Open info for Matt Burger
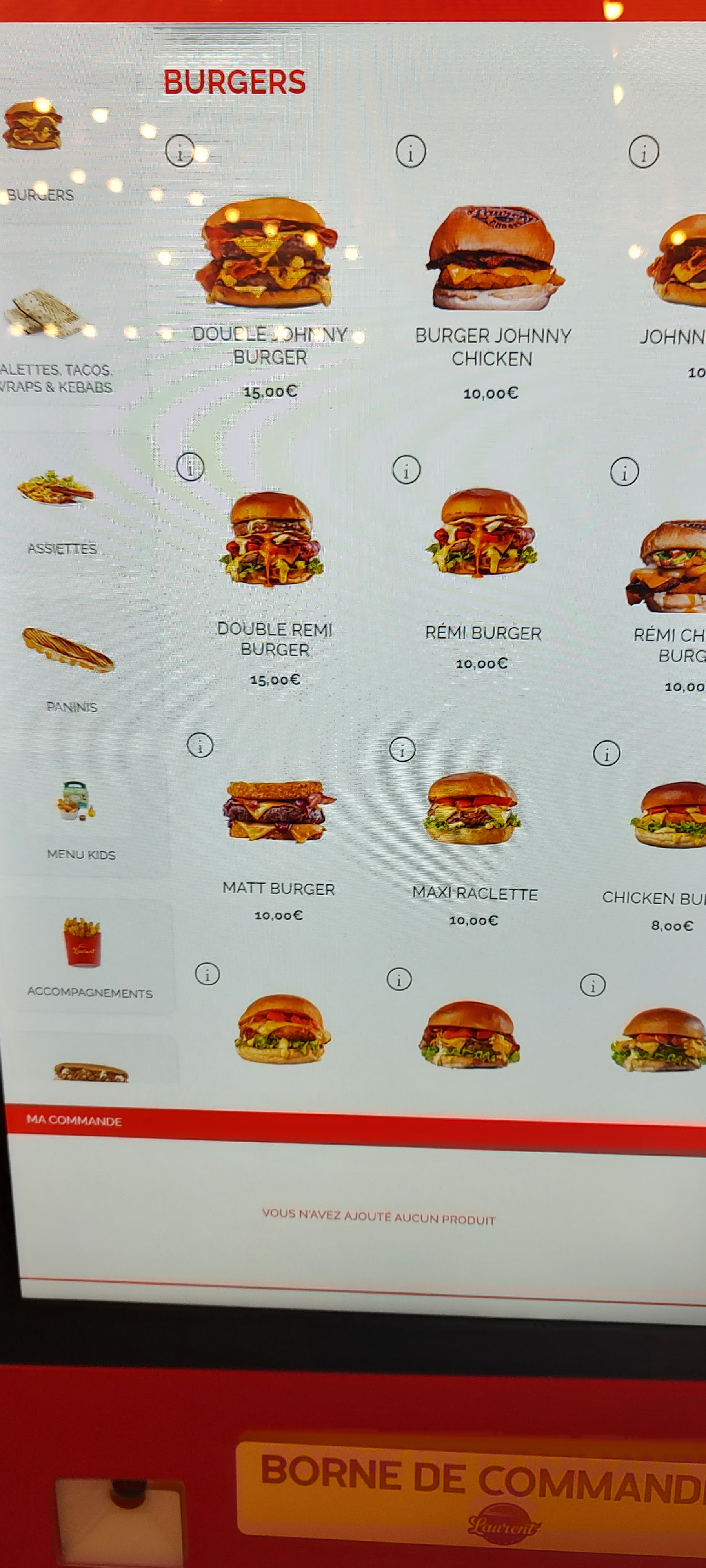Image resolution: width=706 pixels, height=1568 pixels. 200,745
